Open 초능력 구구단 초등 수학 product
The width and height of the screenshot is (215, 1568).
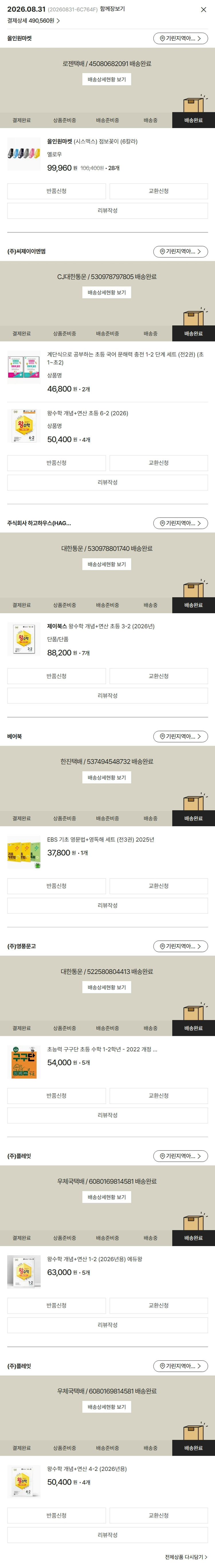click(x=102, y=1049)
